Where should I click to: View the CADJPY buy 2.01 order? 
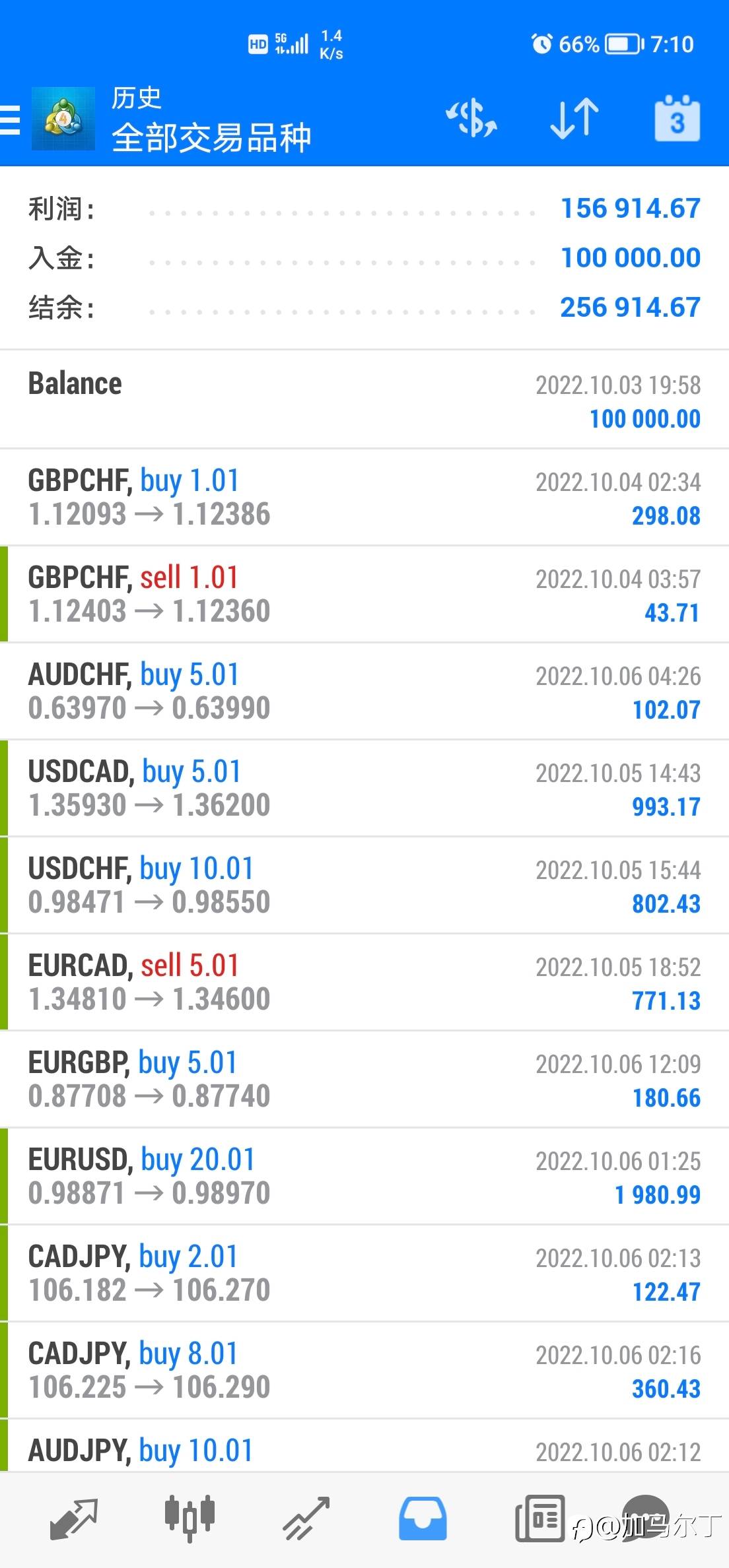click(364, 1274)
